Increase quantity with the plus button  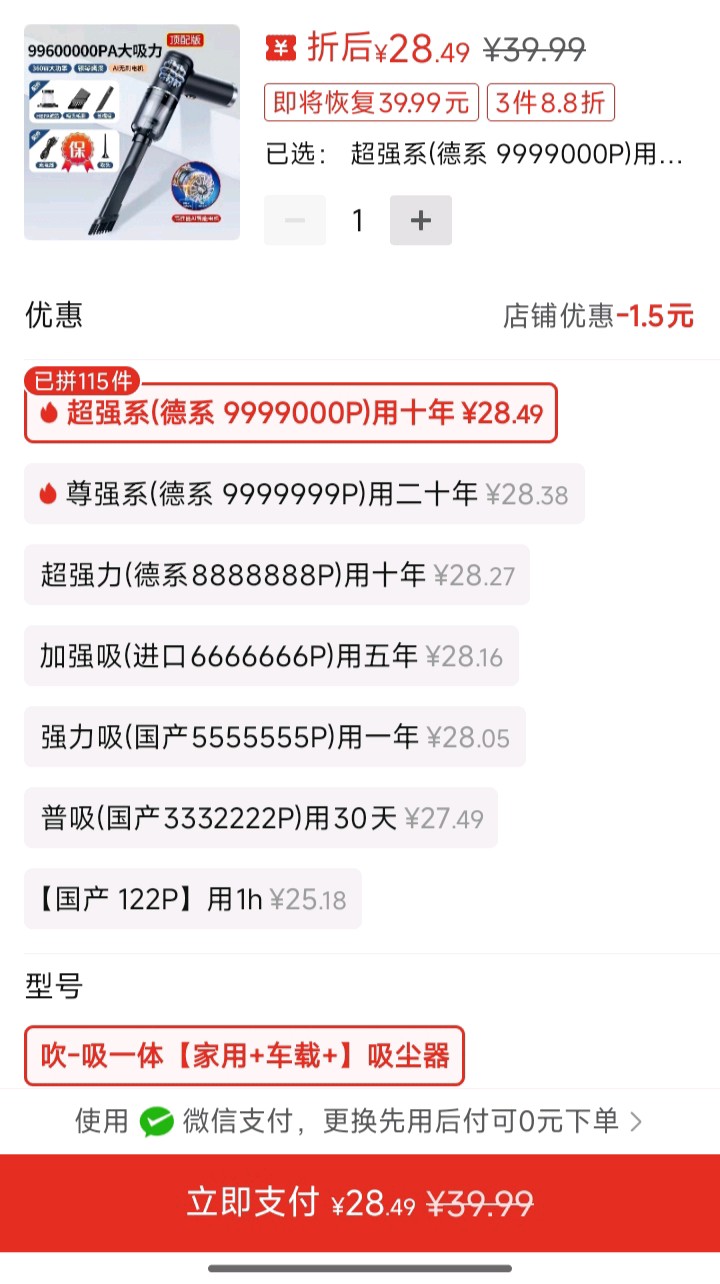421,220
